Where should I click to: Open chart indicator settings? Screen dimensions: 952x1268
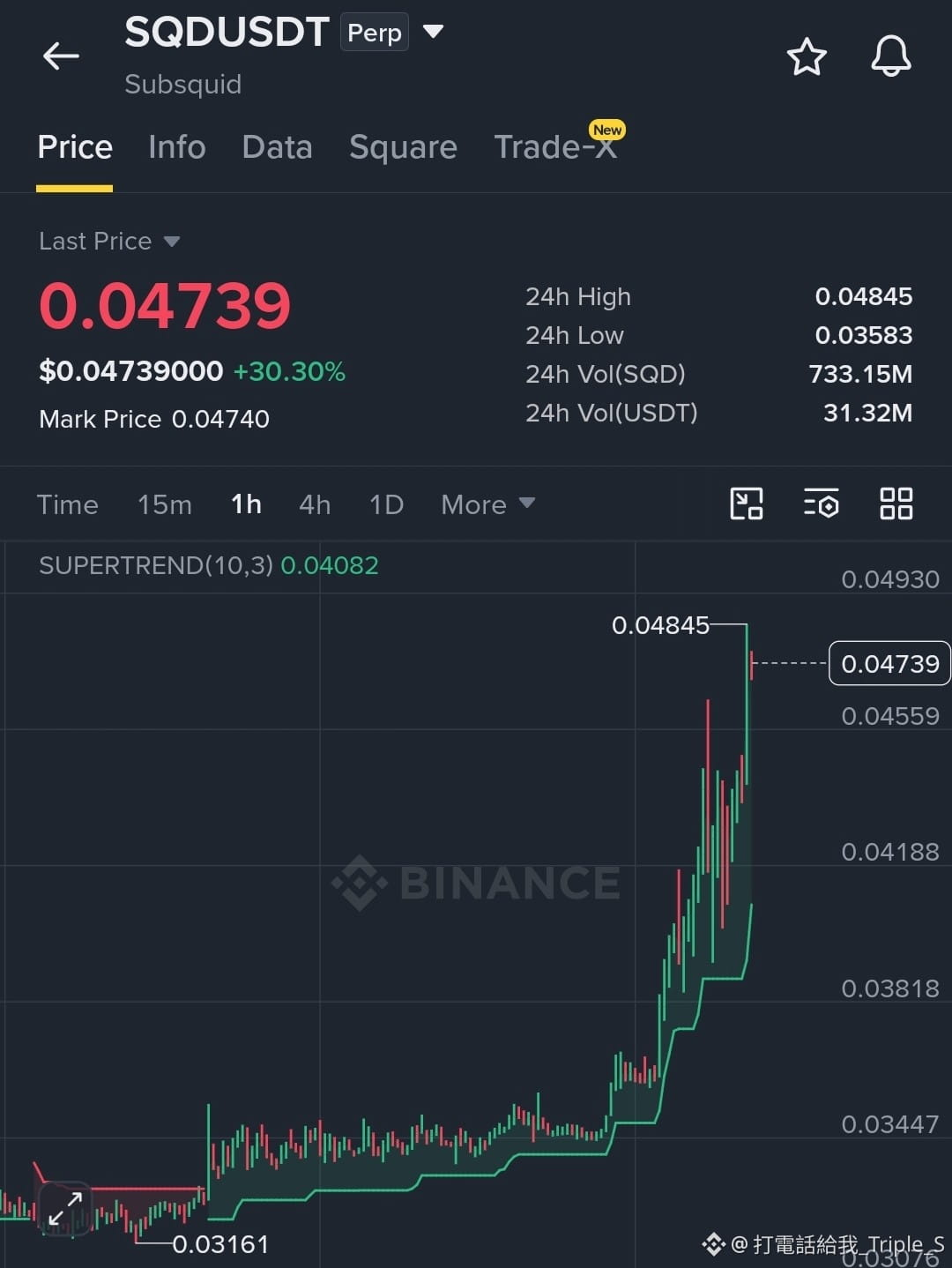822,503
